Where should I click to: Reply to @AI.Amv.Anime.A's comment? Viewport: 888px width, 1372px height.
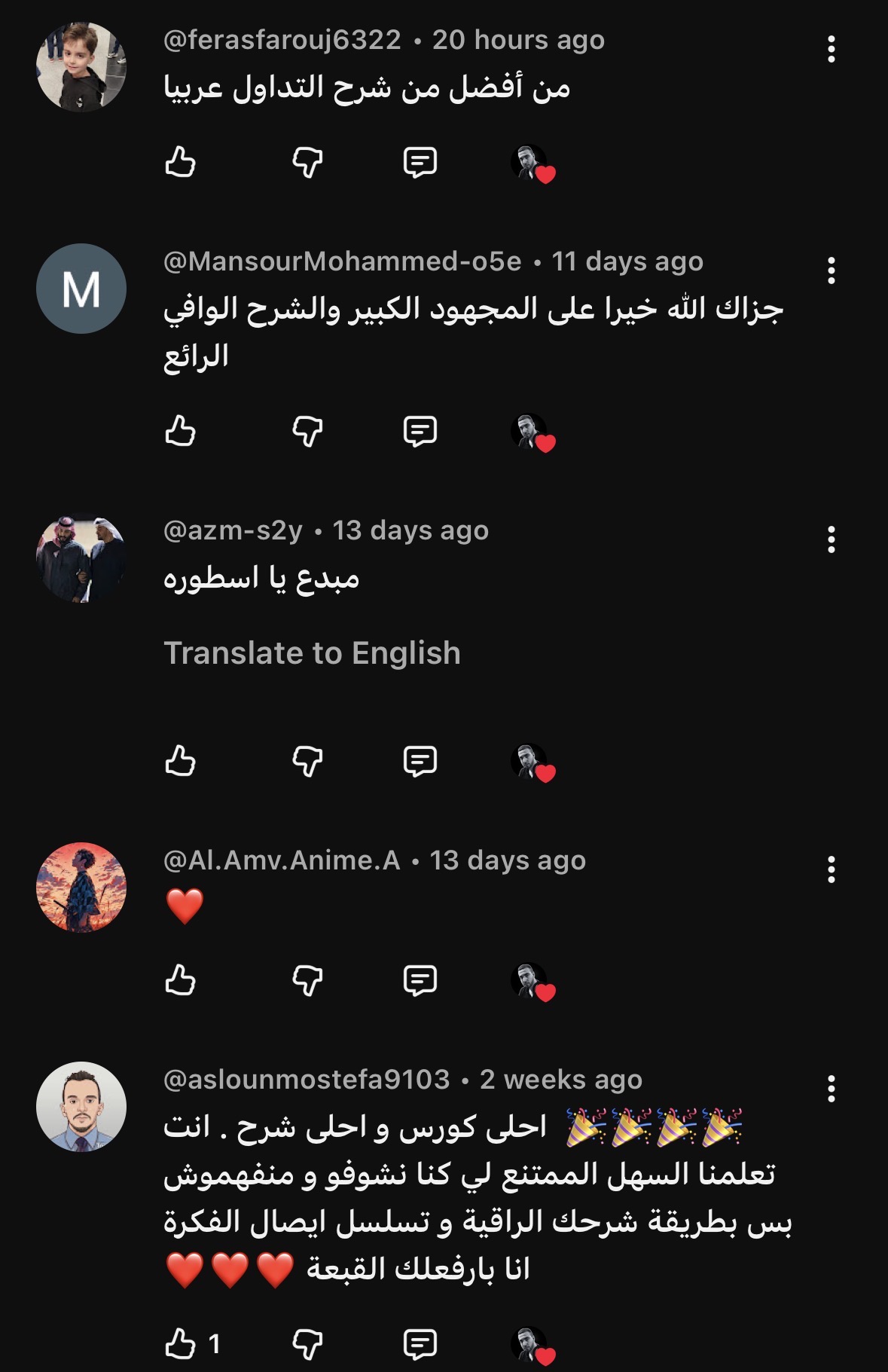coord(420,980)
